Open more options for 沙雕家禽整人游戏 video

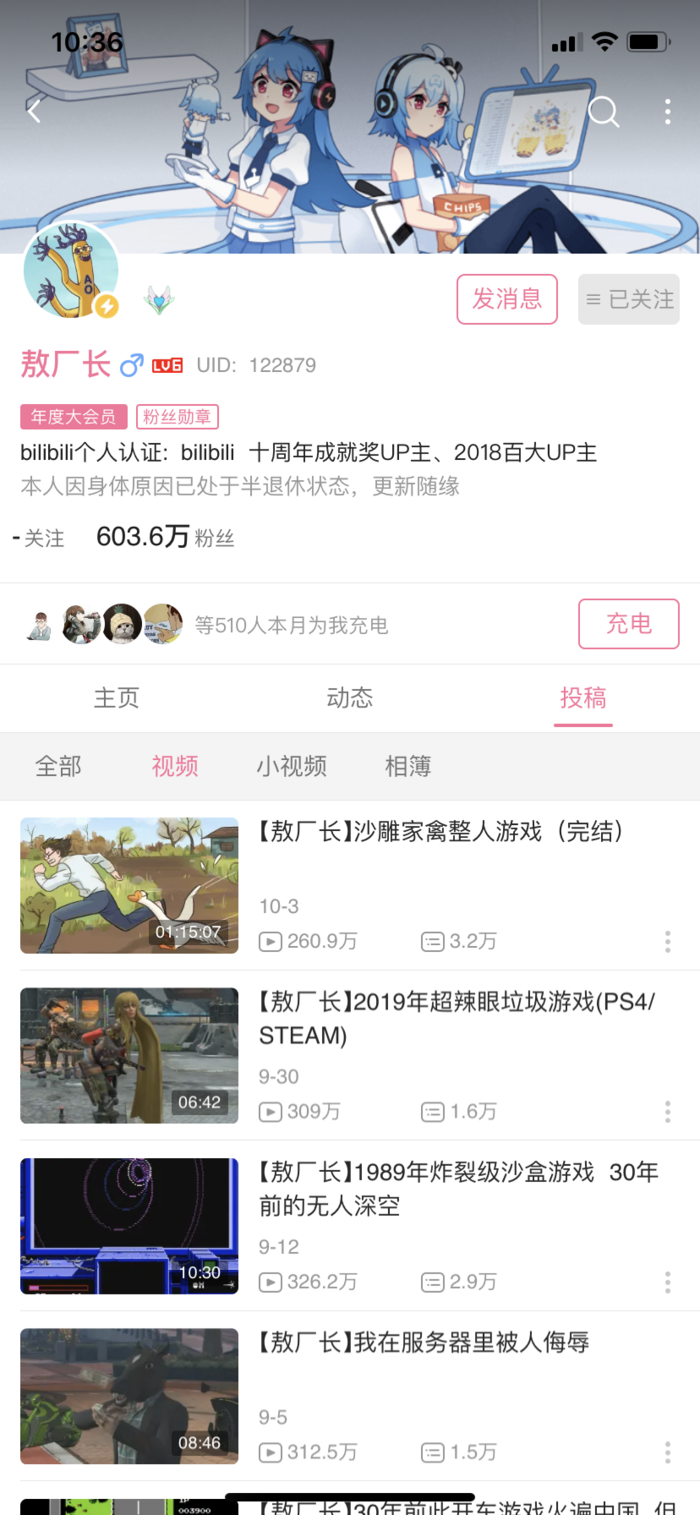point(667,941)
